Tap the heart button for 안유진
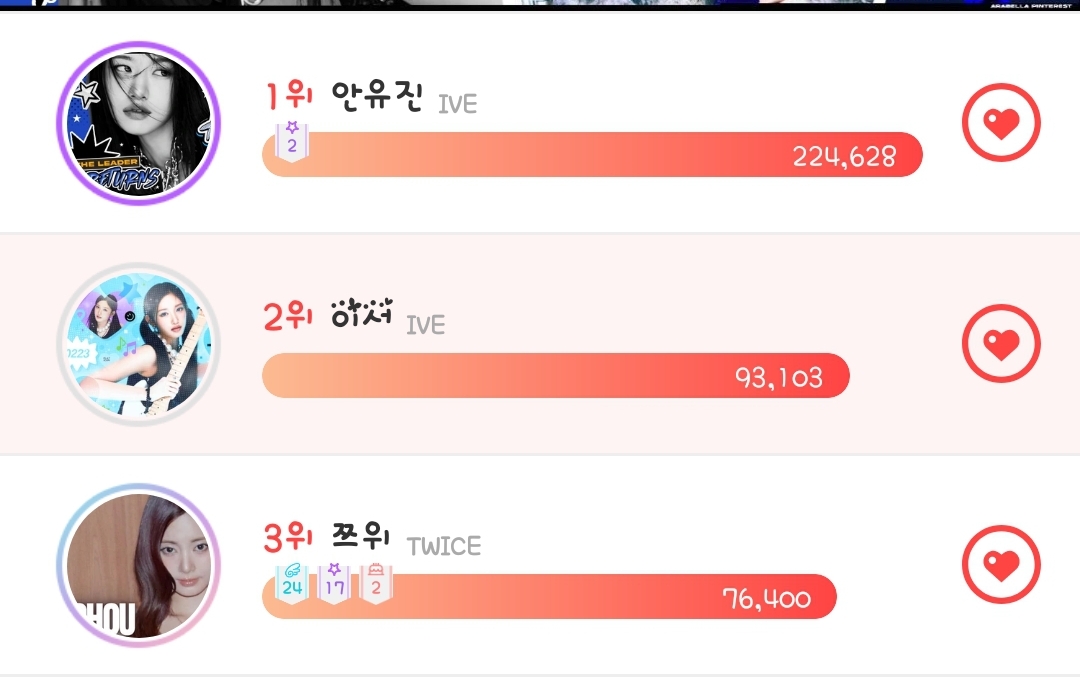 point(1001,123)
